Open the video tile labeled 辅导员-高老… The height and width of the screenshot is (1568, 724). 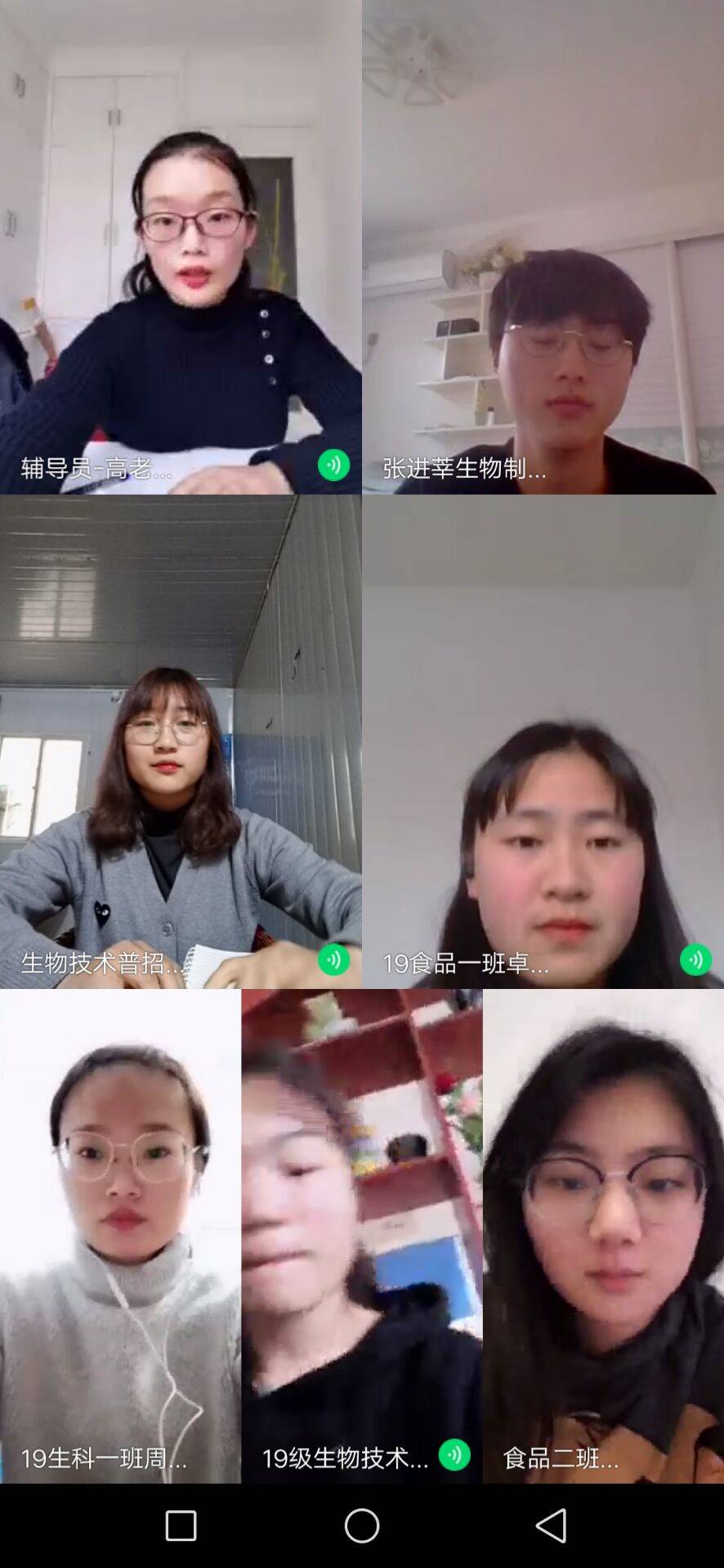(181, 247)
